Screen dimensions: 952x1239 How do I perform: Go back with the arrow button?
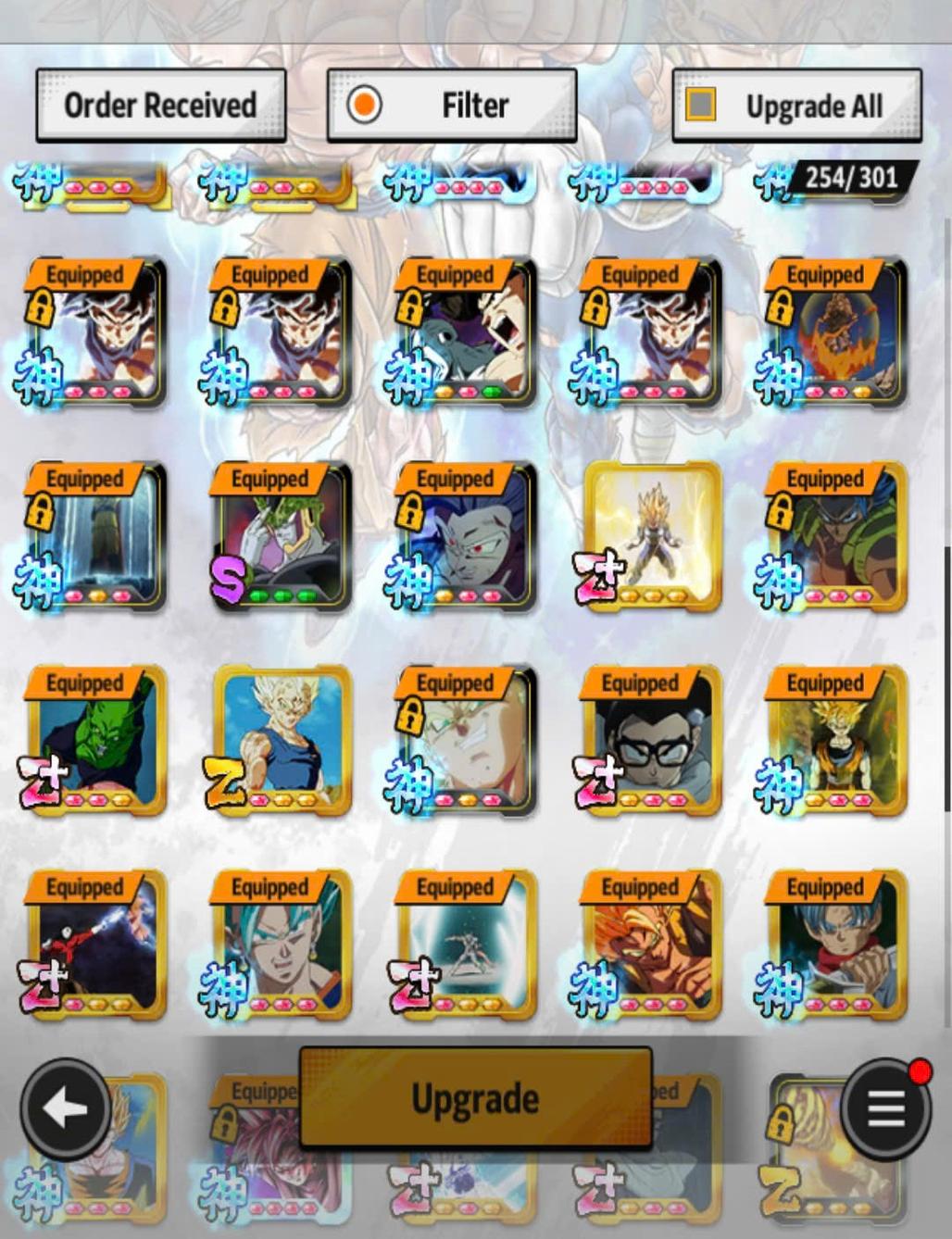coord(66,1108)
